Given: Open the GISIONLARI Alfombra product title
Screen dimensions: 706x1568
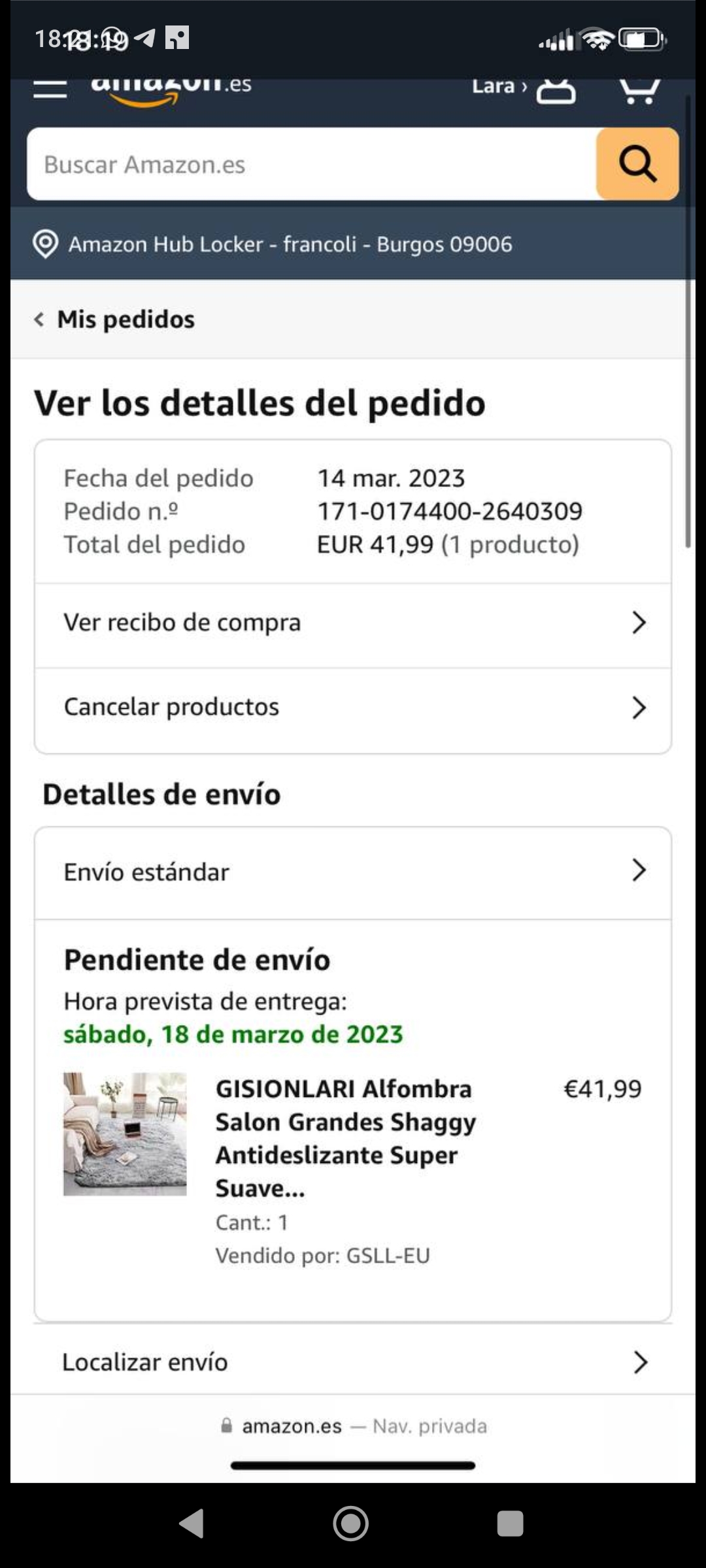Looking at the screenshot, I should click(345, 1138).
